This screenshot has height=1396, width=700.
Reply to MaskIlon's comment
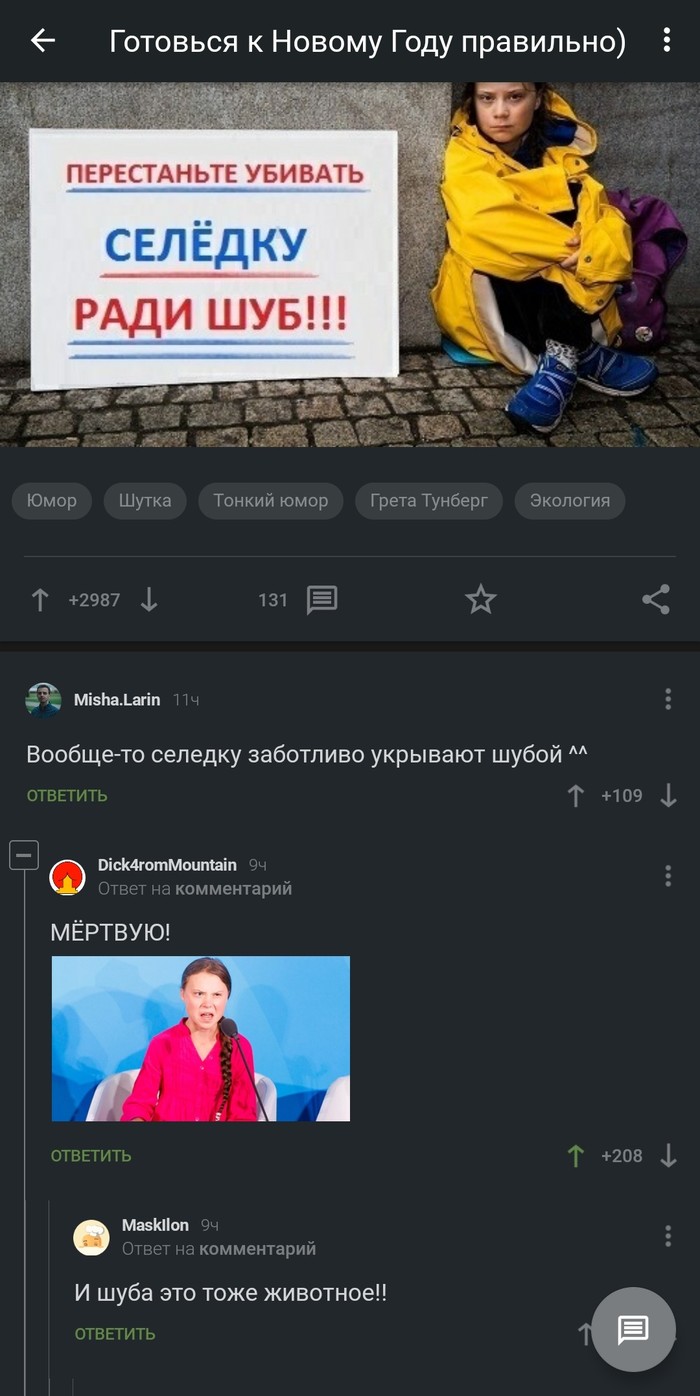[x=115, y=1334]
